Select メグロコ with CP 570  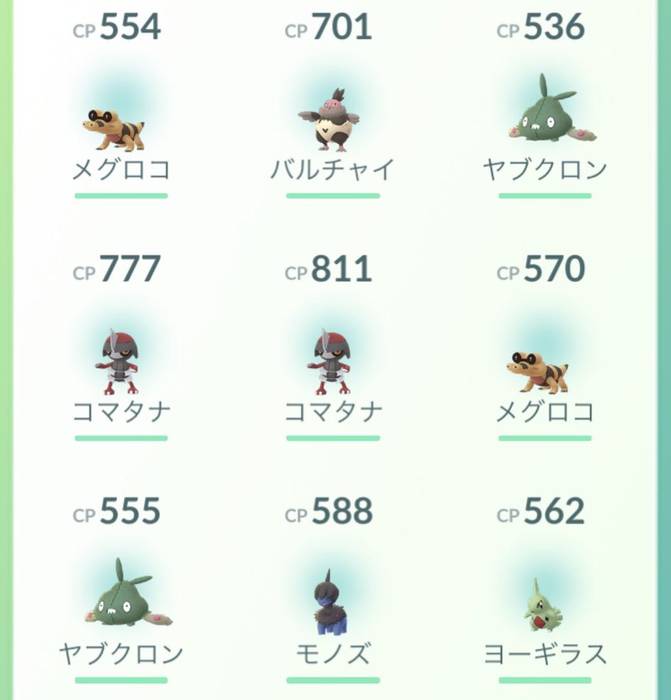tap(545, 368)
